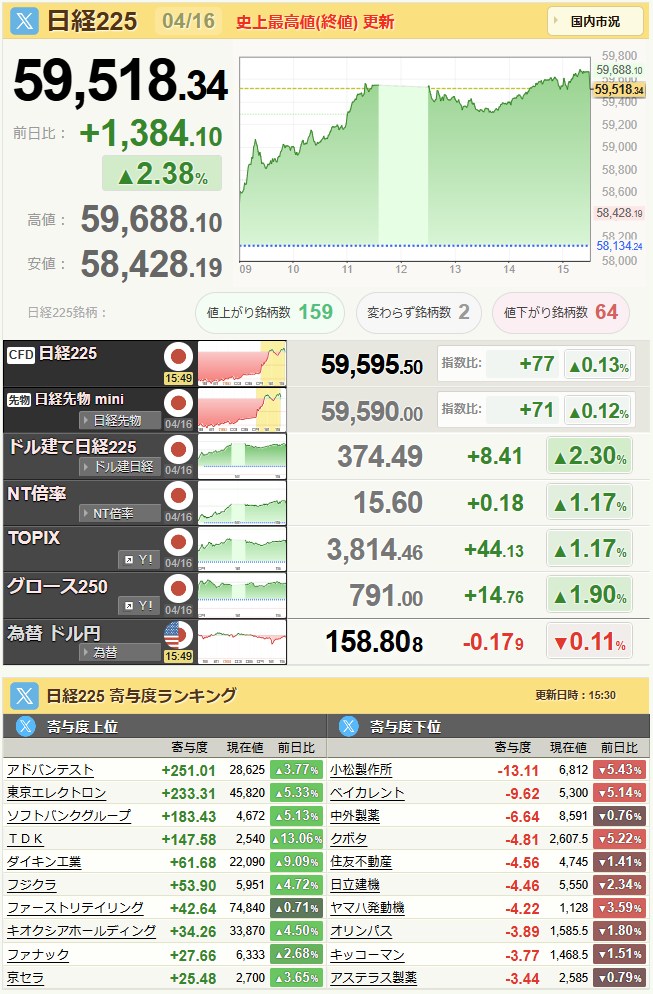Image resolution: width=653 pixels, height=994 pixels.
Task: Open the NT倍率 button
Action: [119, 513]
